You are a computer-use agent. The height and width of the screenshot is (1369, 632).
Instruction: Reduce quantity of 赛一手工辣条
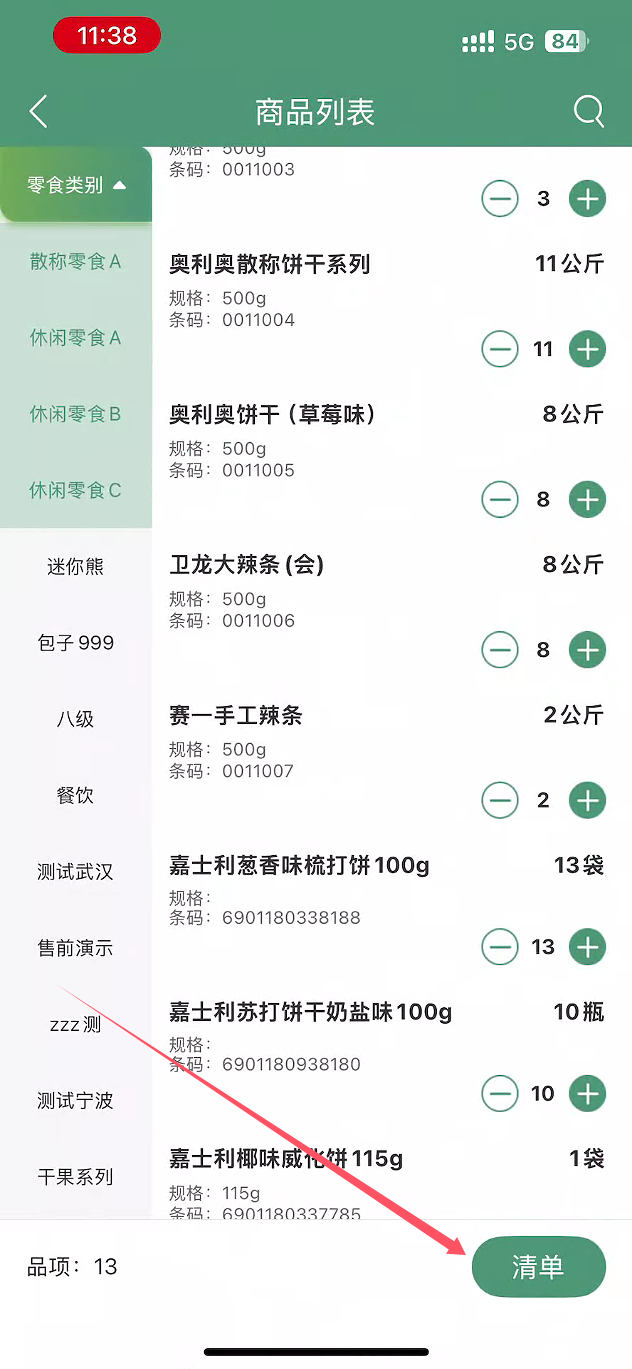click(x=500, y=800)
